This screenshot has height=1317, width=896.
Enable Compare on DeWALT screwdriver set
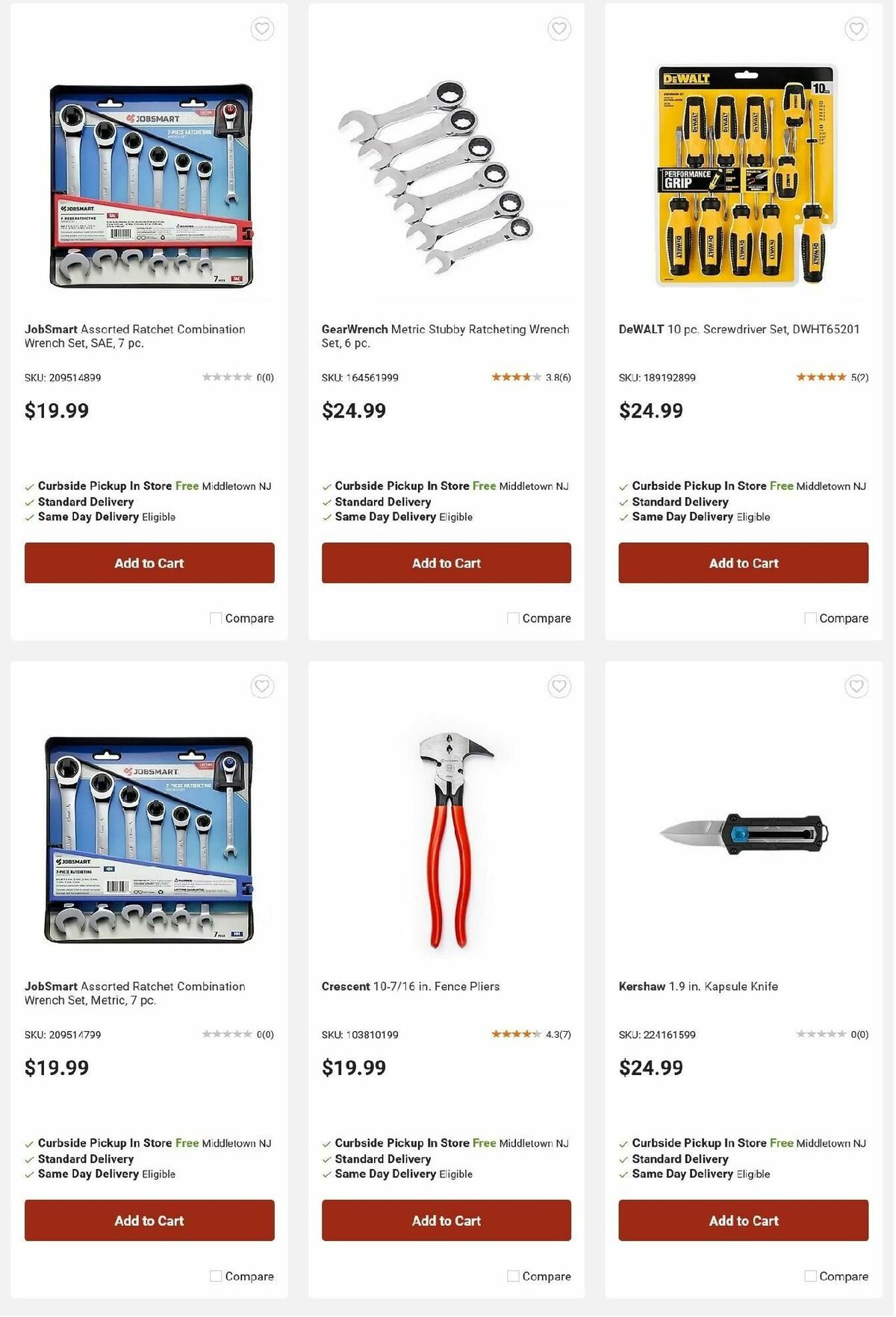coord(811,618)
